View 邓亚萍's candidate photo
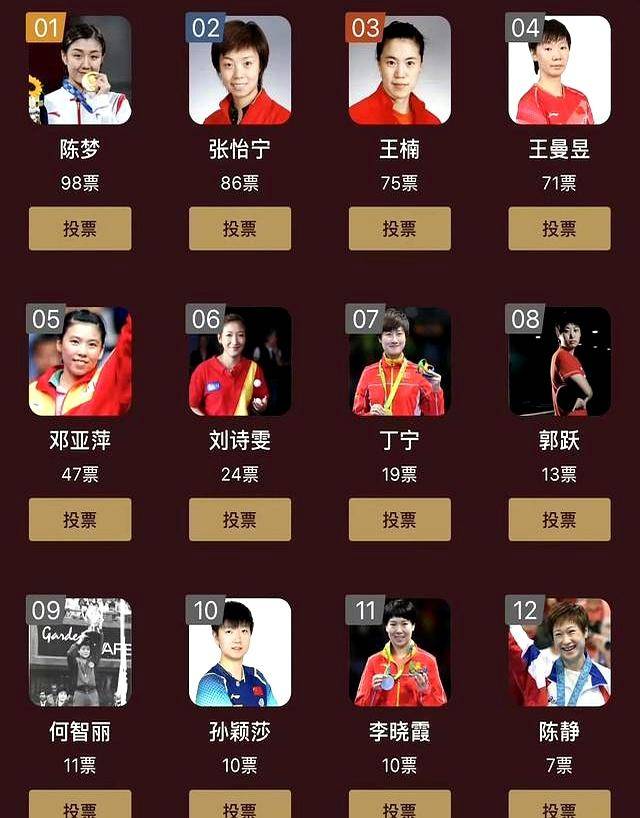 coord(80,362)
